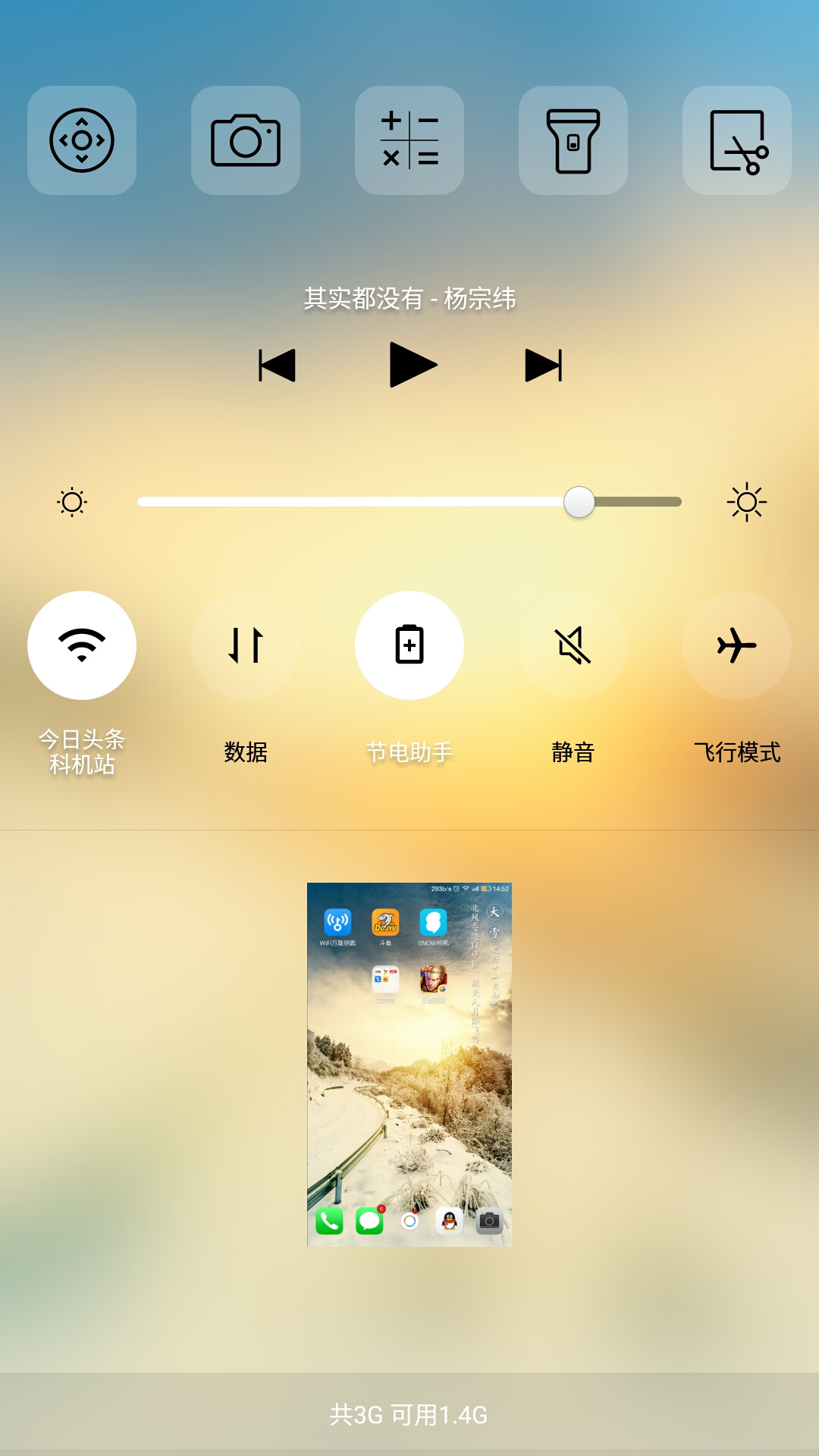Enable 飞行模式 airplane mode
Viewport: 819px width, 1456px height.
tap(736, 645)
